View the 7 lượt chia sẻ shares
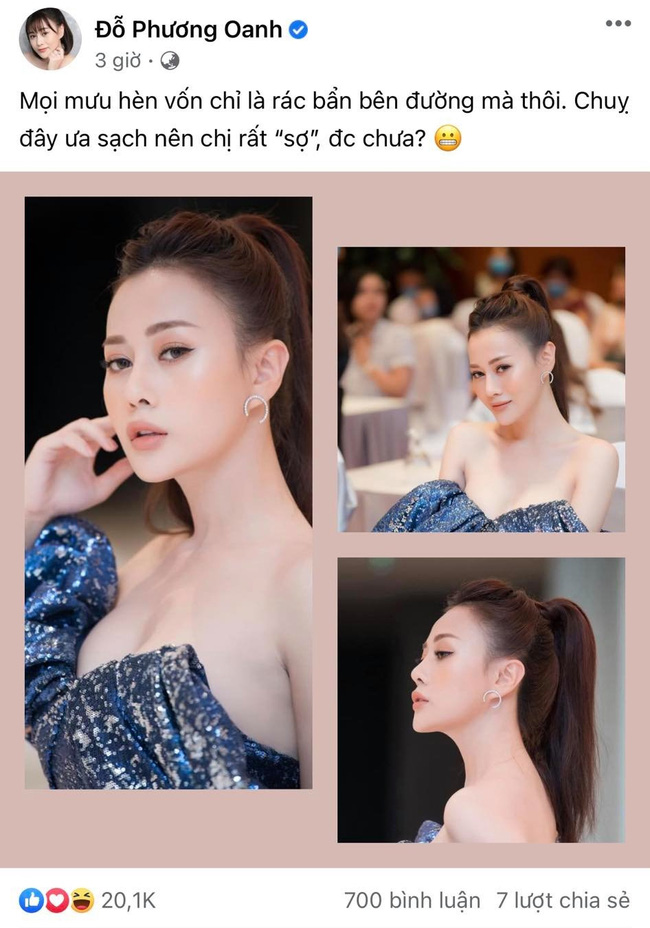 [563, 900]
